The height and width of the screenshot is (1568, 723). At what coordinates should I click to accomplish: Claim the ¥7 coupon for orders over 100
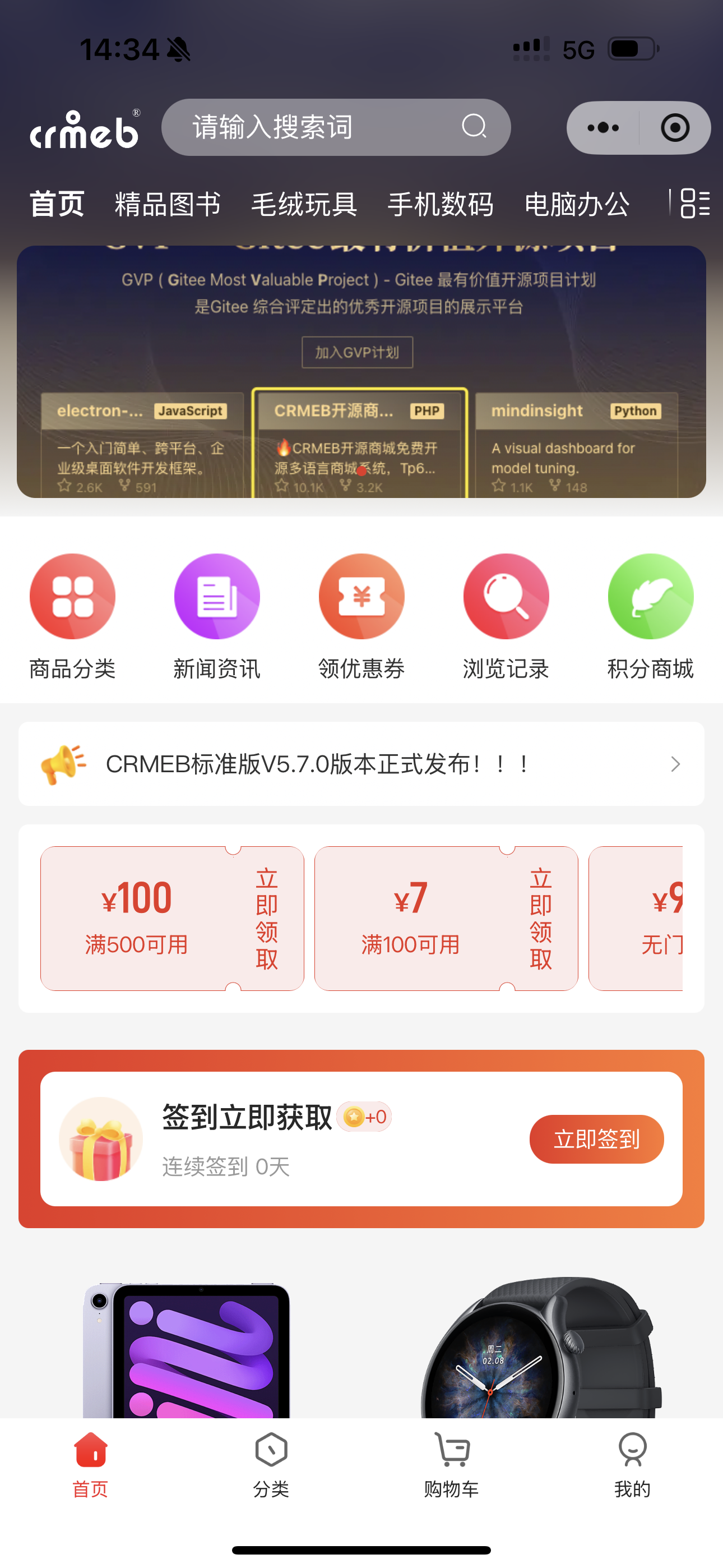[540, 919]
